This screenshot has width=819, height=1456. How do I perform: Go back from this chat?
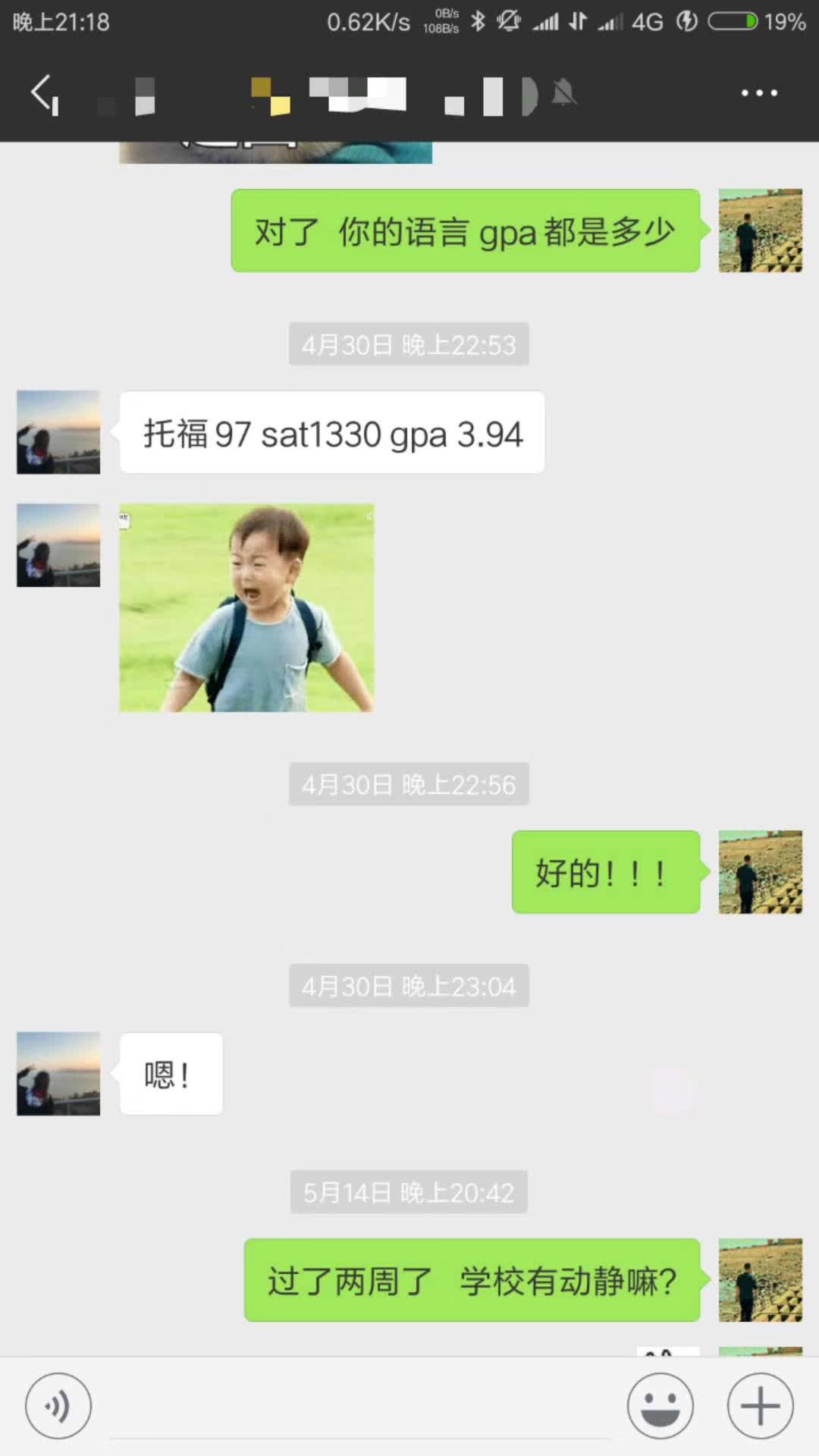click(x=43, y=94)
